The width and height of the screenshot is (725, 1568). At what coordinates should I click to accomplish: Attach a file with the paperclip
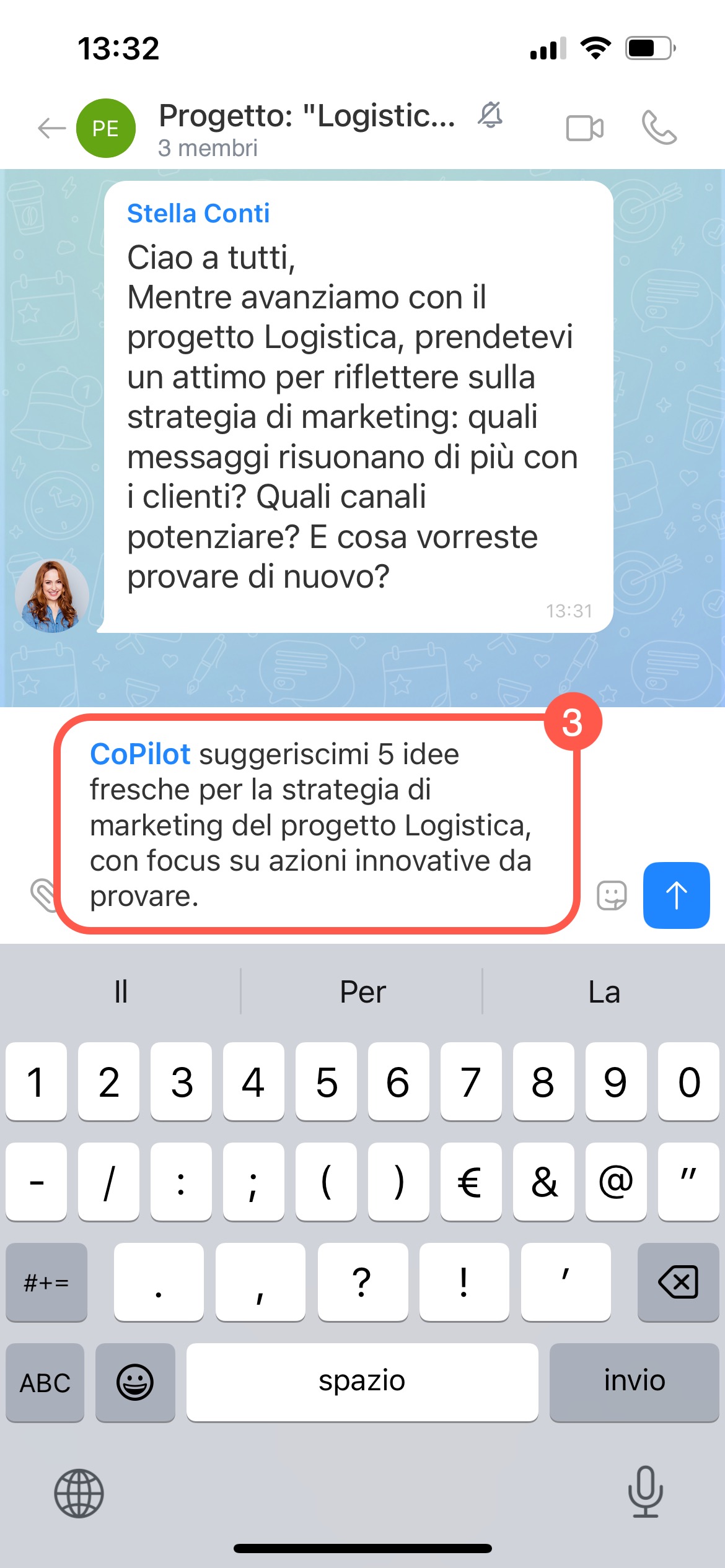[x=43, y=895]
